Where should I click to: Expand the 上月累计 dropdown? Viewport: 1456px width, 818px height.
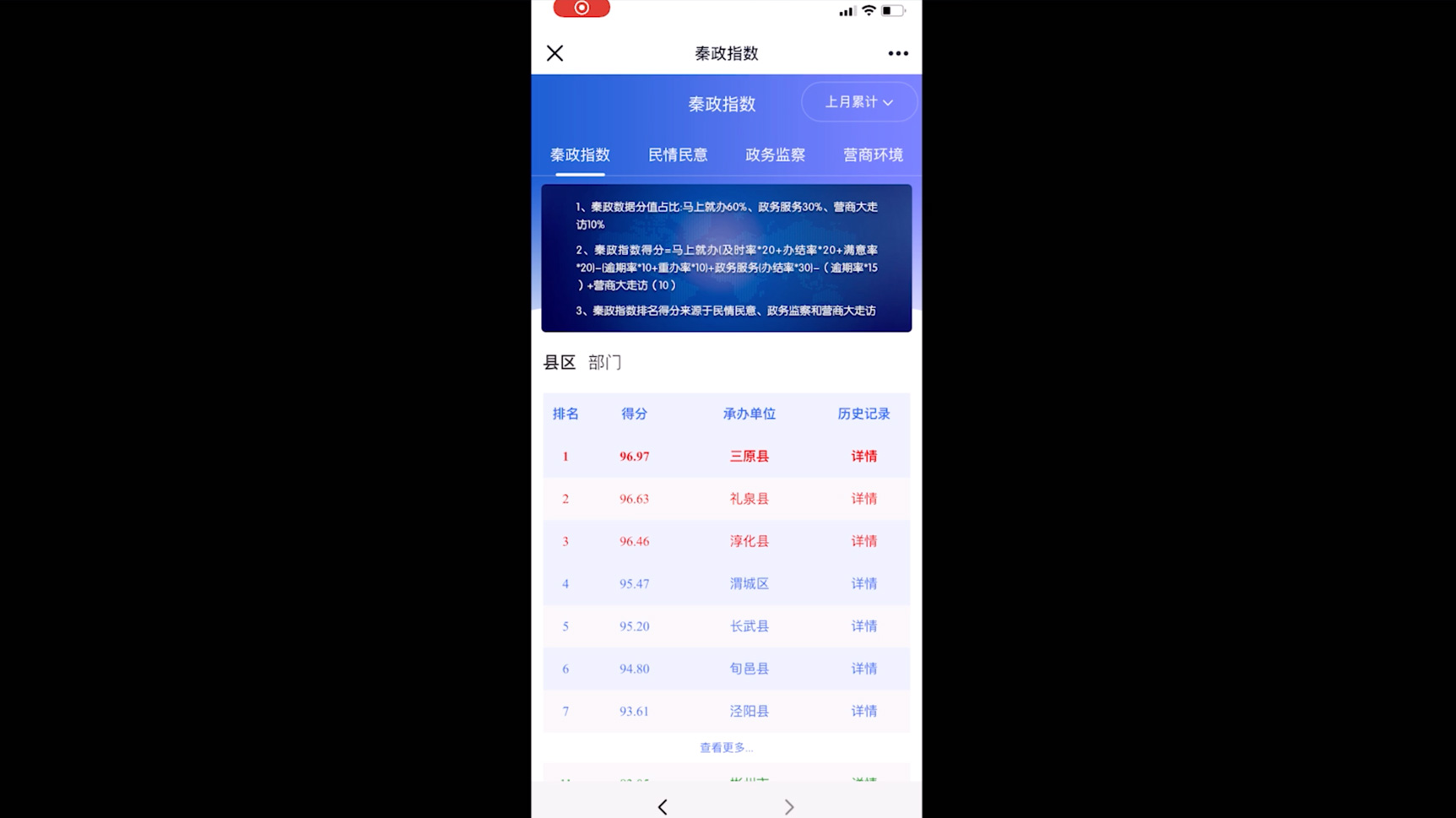(x=858, y=102)
